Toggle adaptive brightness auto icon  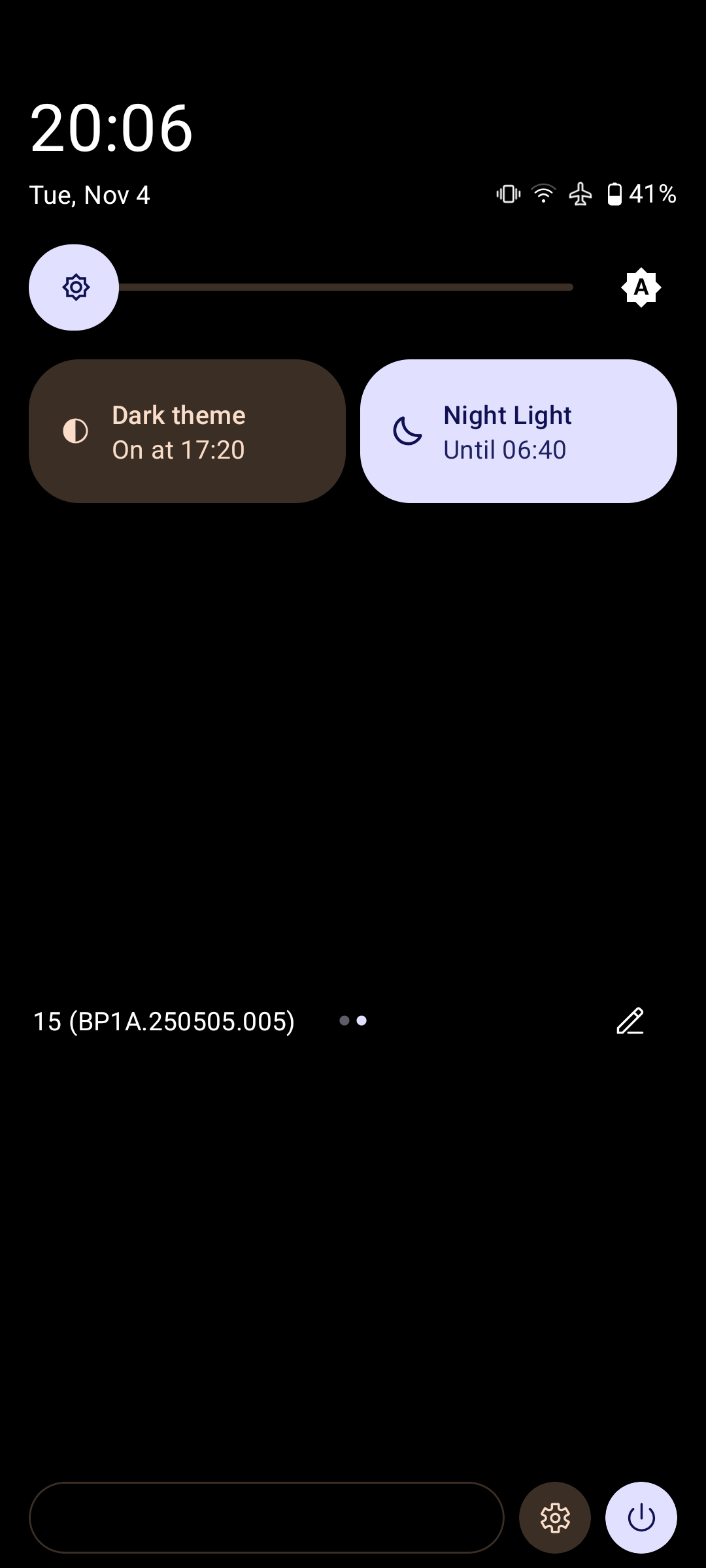(x=641, y=287)
